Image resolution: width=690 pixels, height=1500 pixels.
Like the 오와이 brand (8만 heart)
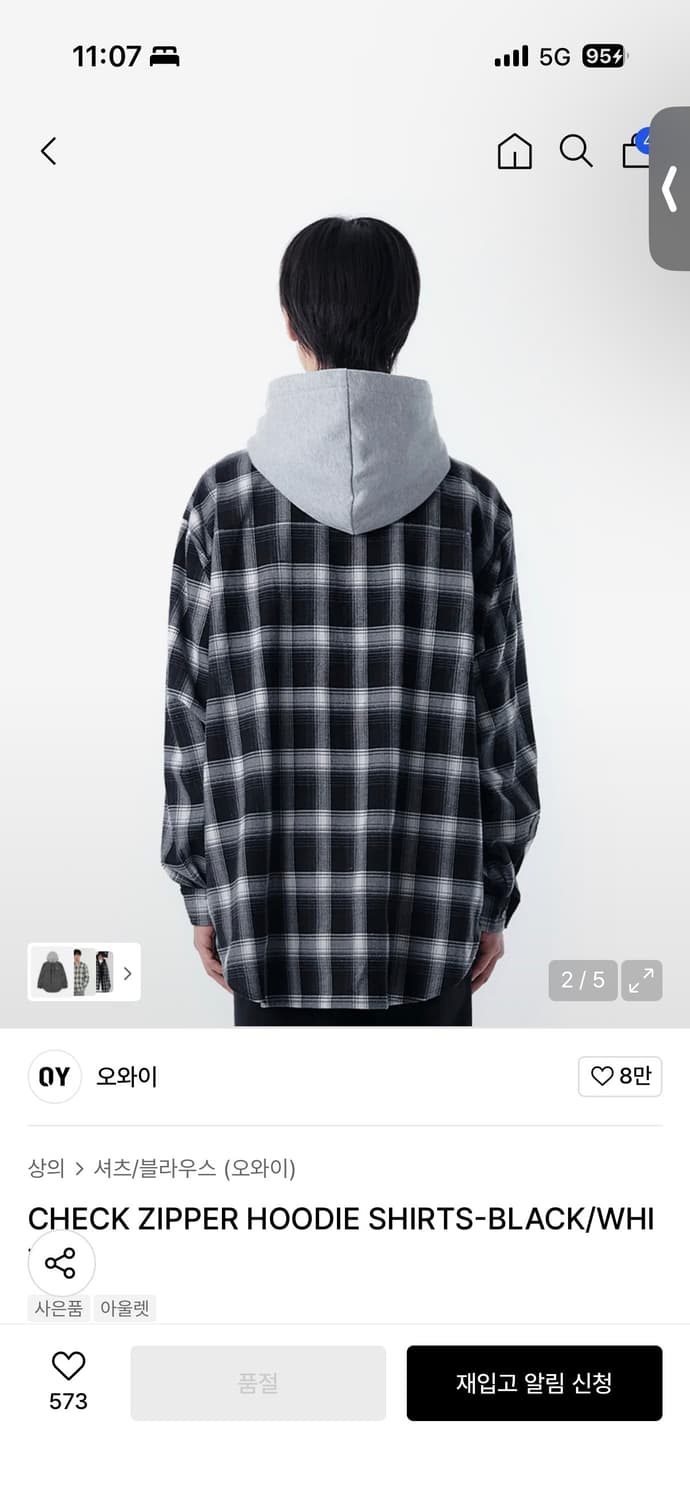(x=620, y=1076)
